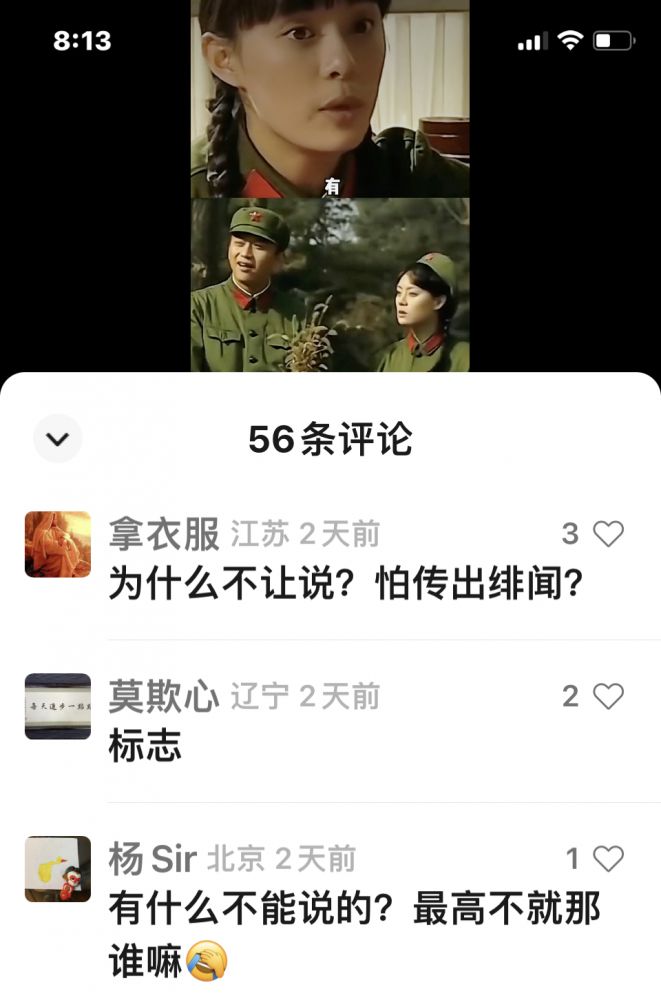Like the comment by 拿衣服
This screenshot has height=1000, width=661.
[x=608, y=534]
